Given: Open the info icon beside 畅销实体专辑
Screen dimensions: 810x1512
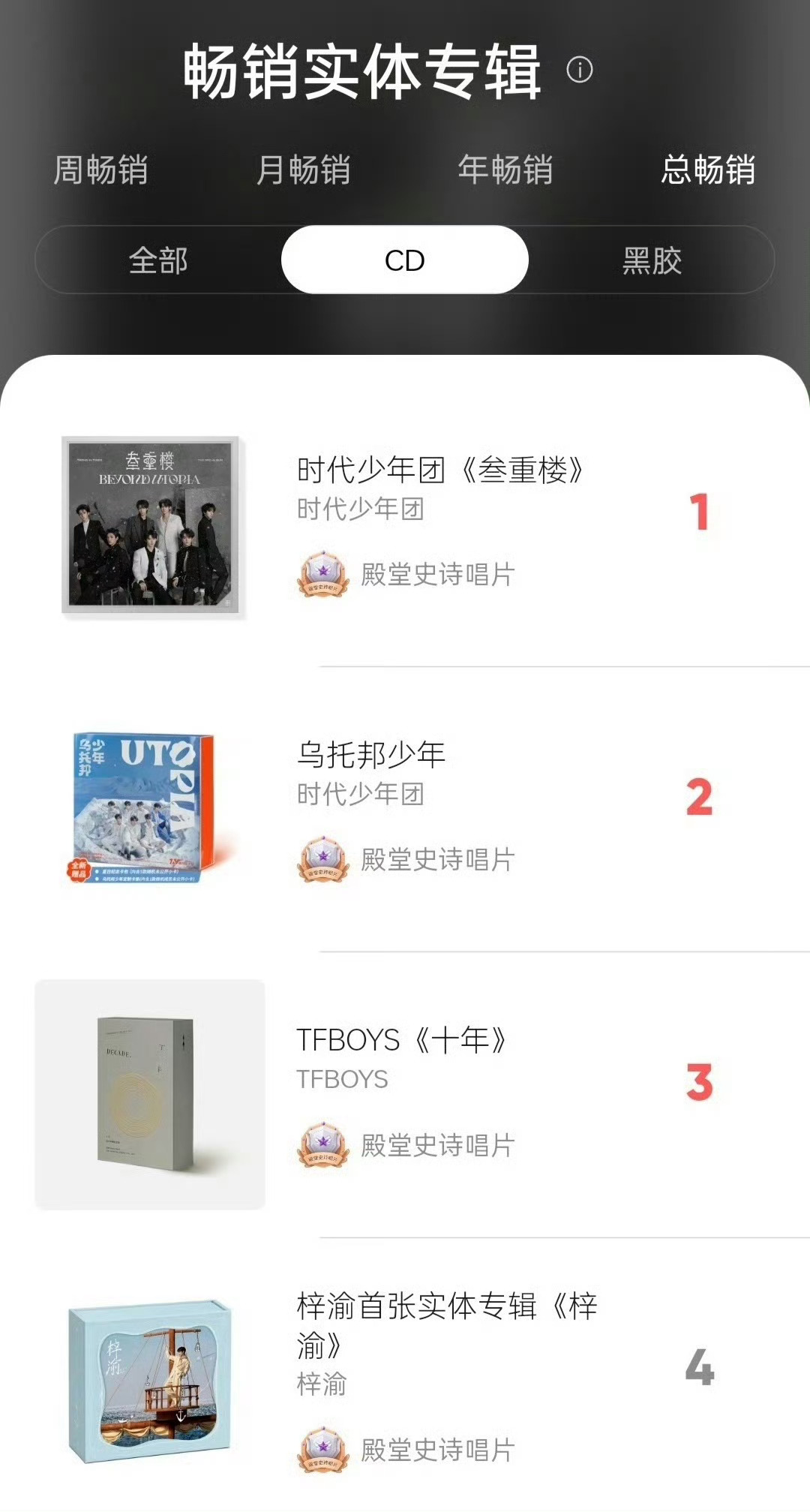Looking at the screenshot, I should [579, 71].
